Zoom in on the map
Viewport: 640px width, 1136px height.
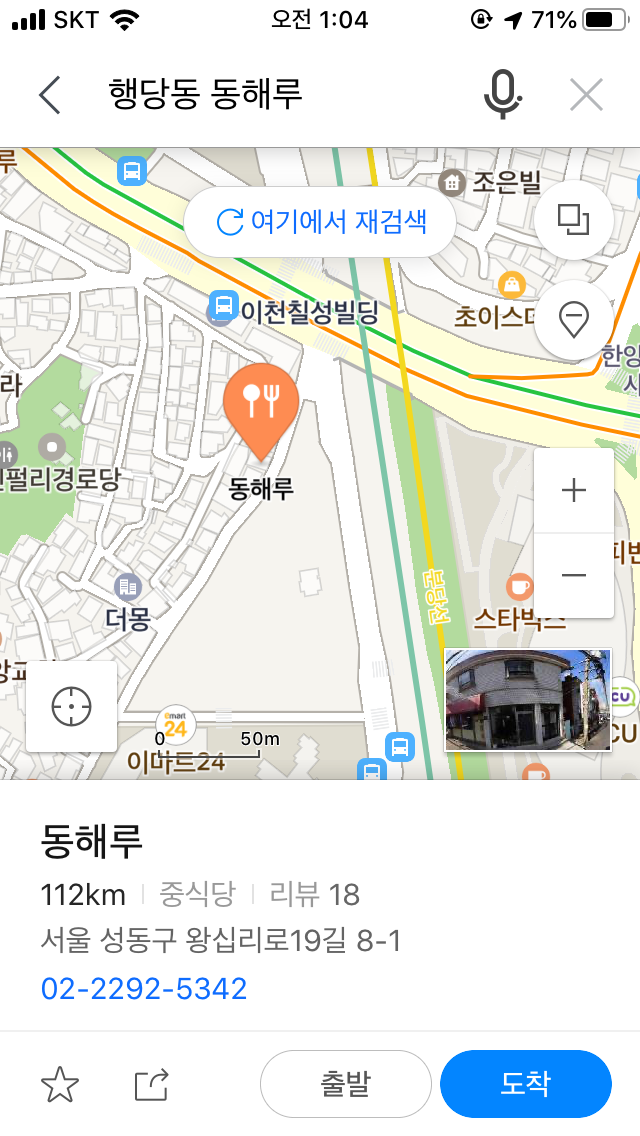[x=574, y=490]
